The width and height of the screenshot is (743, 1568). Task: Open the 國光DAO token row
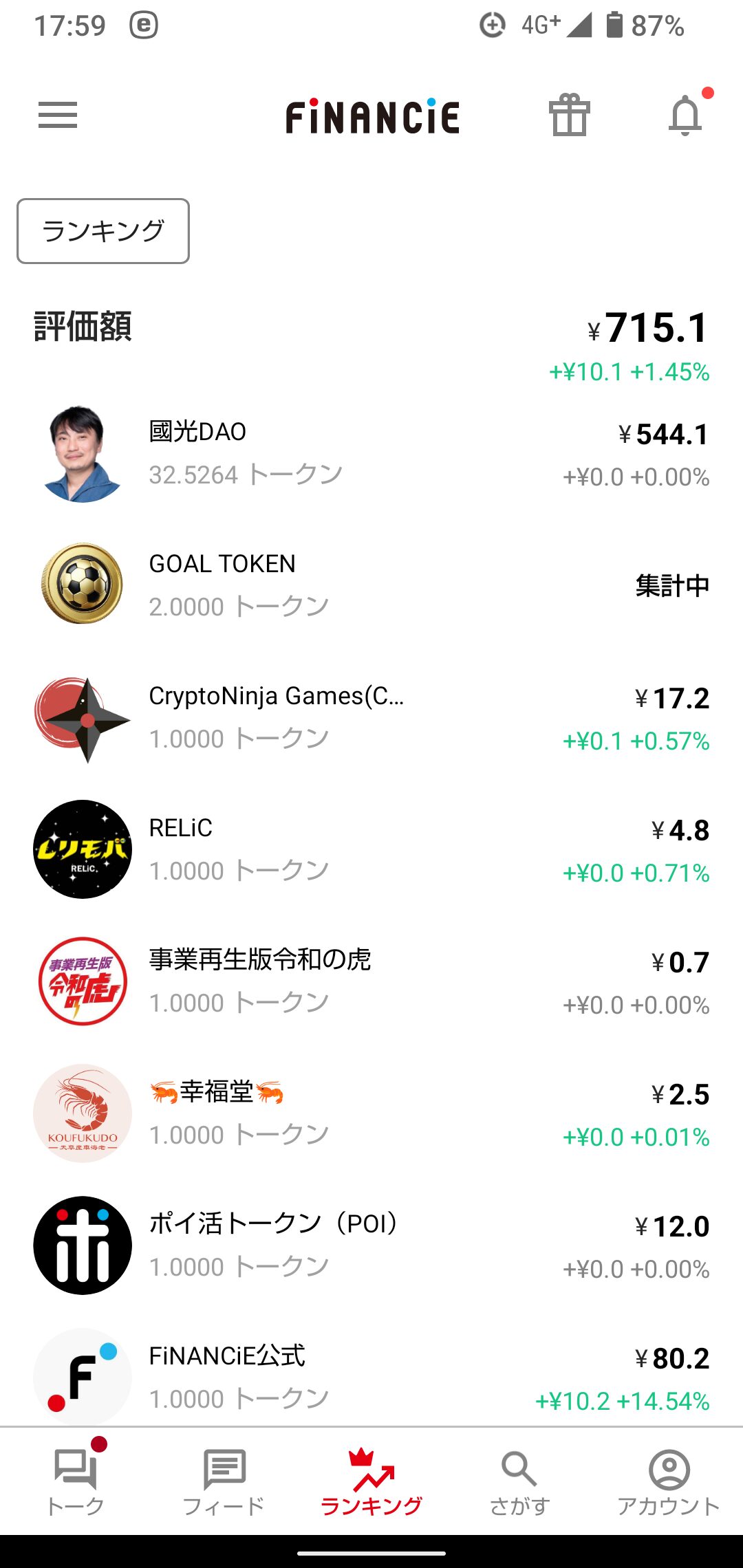click(371, 453)
